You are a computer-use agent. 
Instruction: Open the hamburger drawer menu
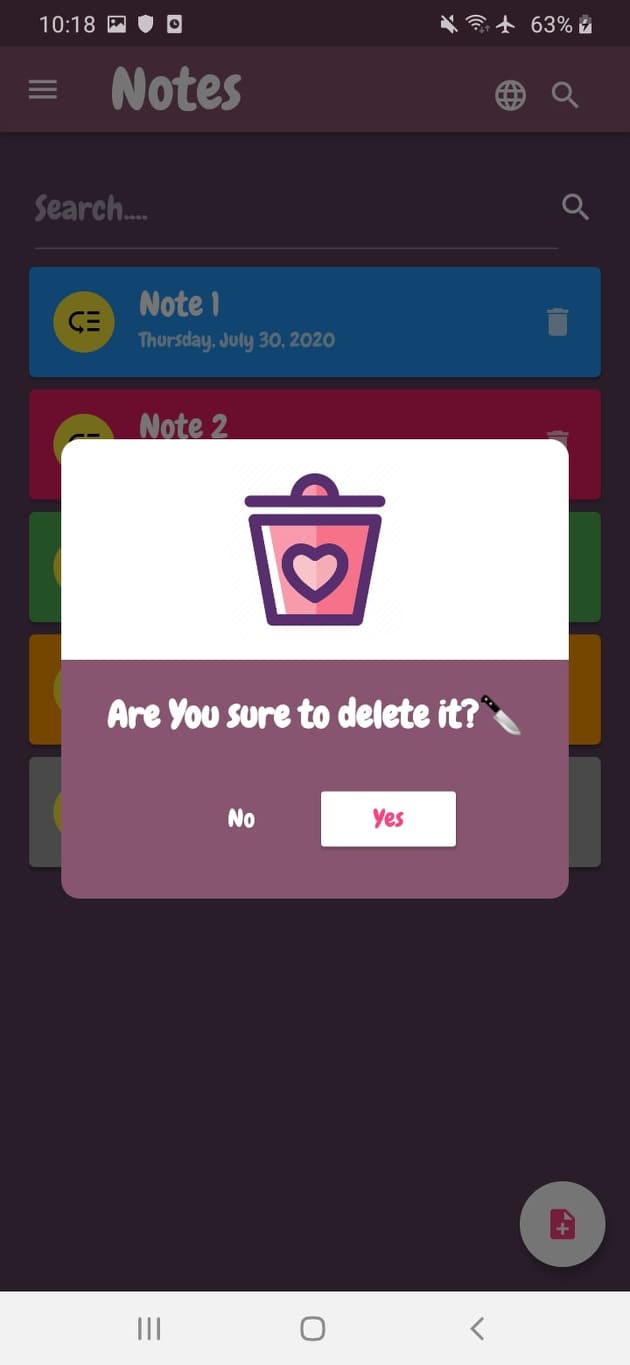pos(43,90)
